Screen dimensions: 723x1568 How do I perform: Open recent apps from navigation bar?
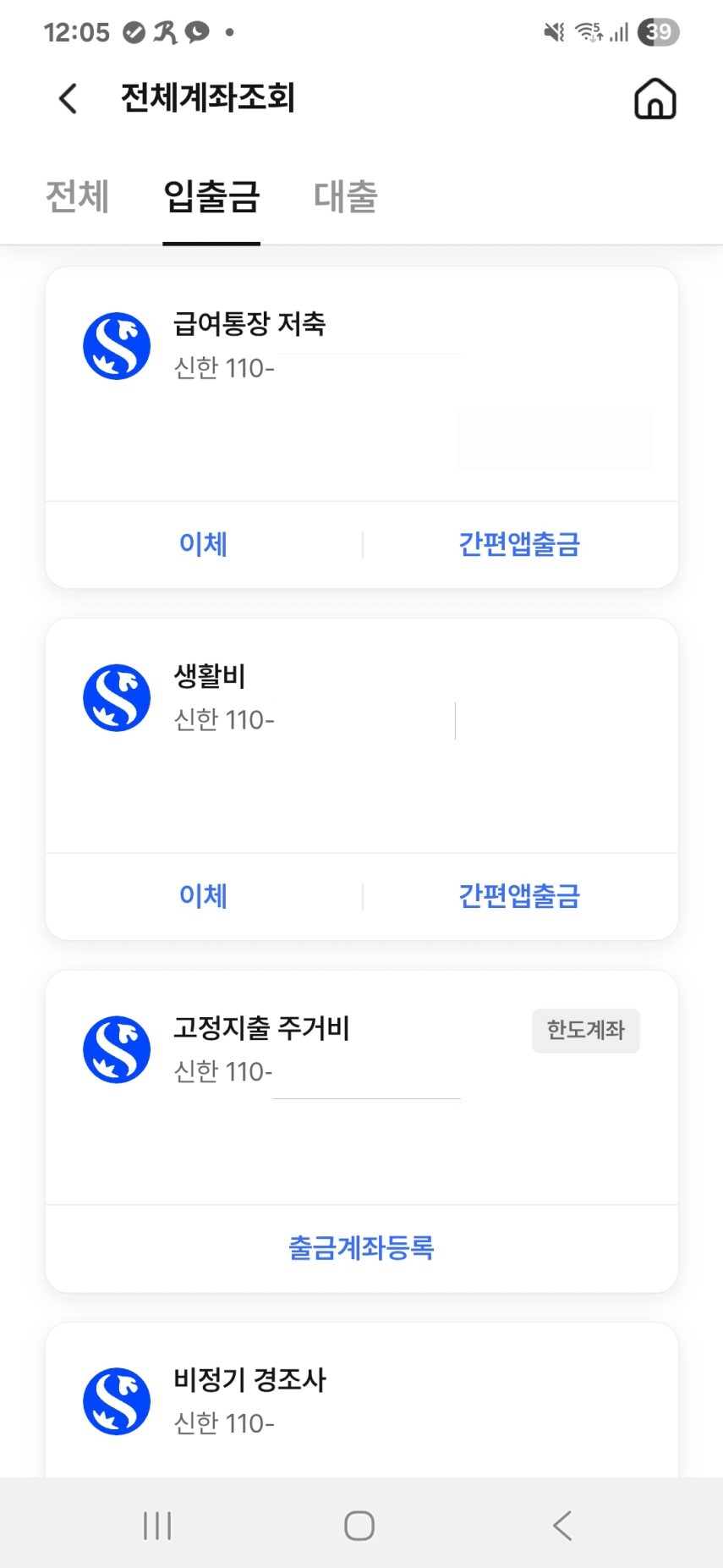(157, 1526)
